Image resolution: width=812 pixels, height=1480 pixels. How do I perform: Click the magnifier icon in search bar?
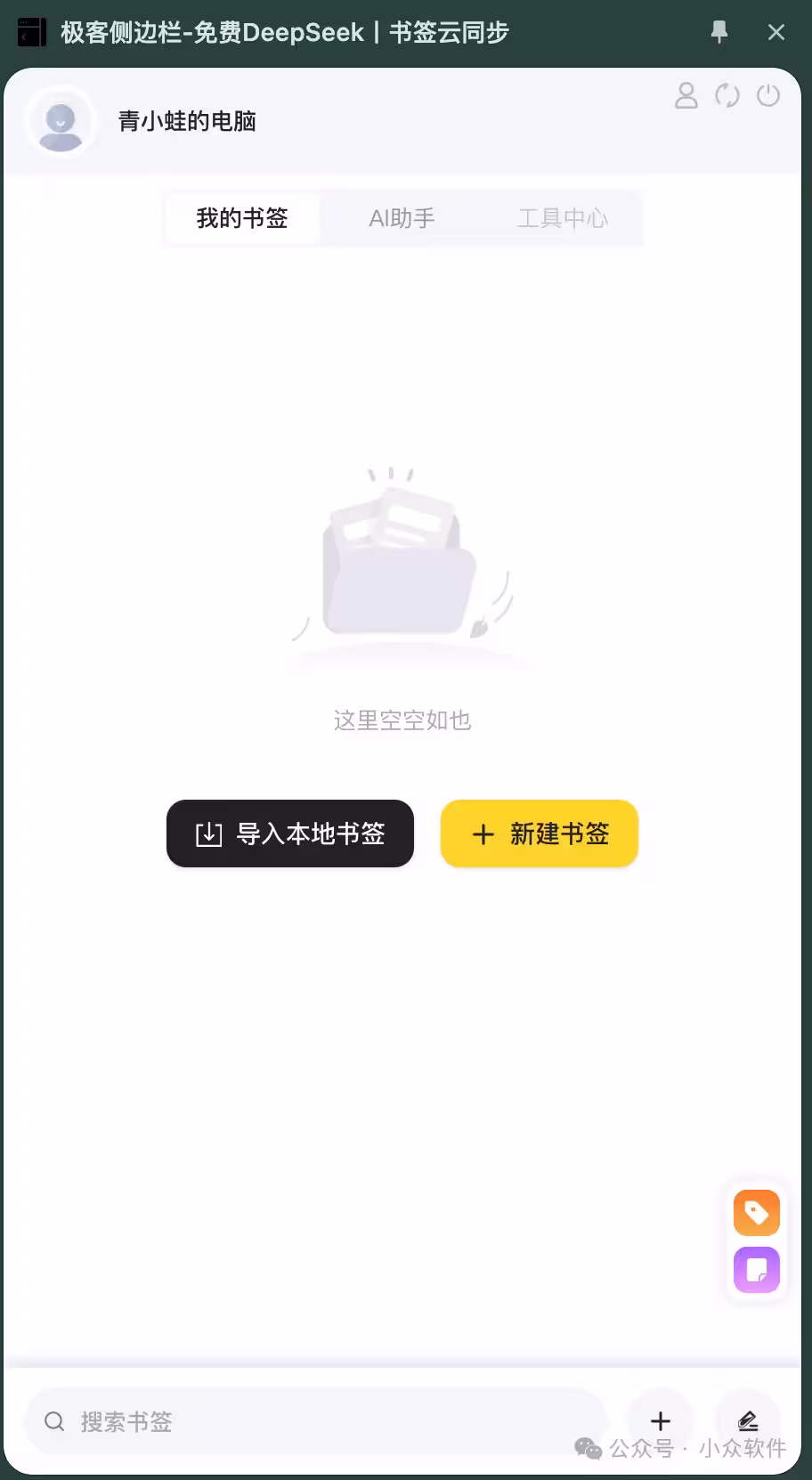pos(53,1421)
